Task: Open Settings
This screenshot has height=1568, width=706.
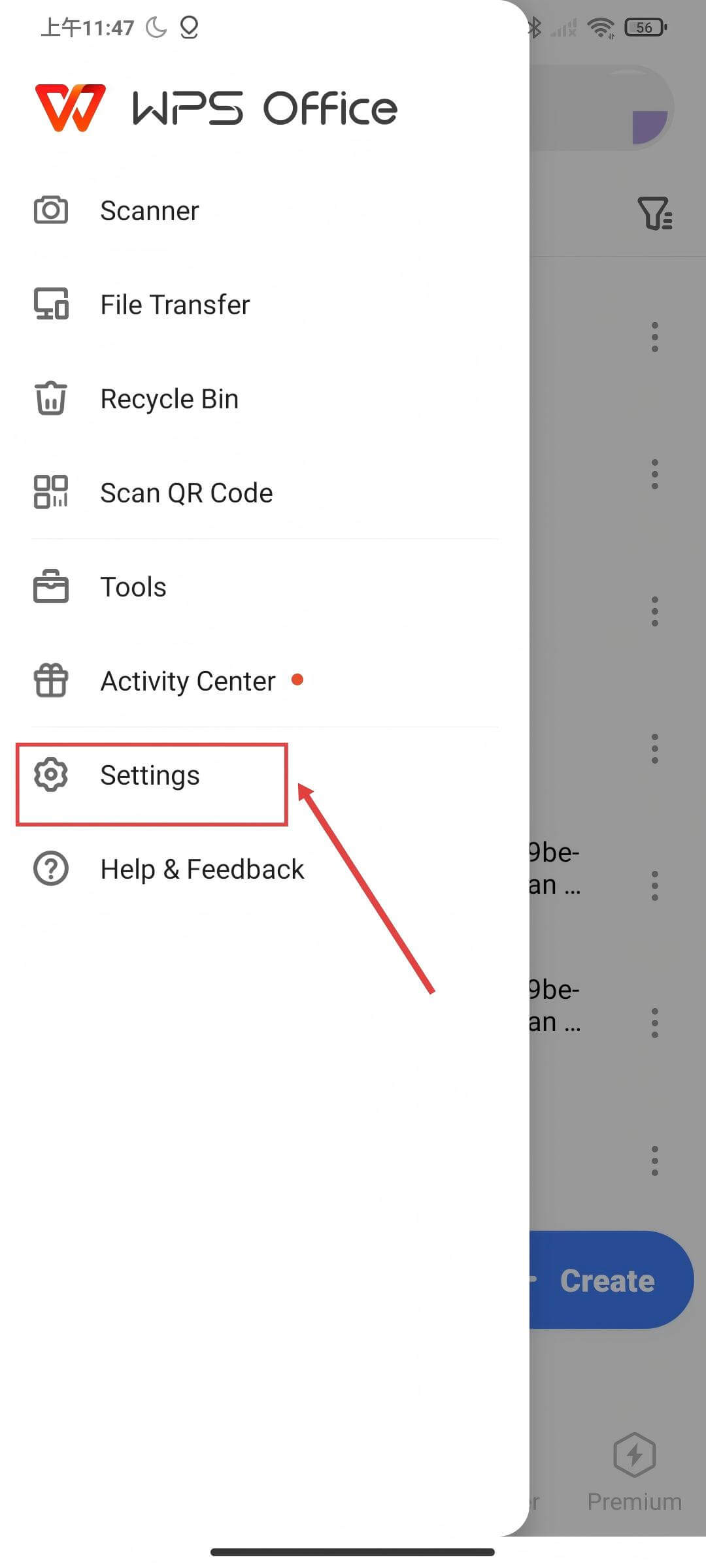Action: pos(150,776)
